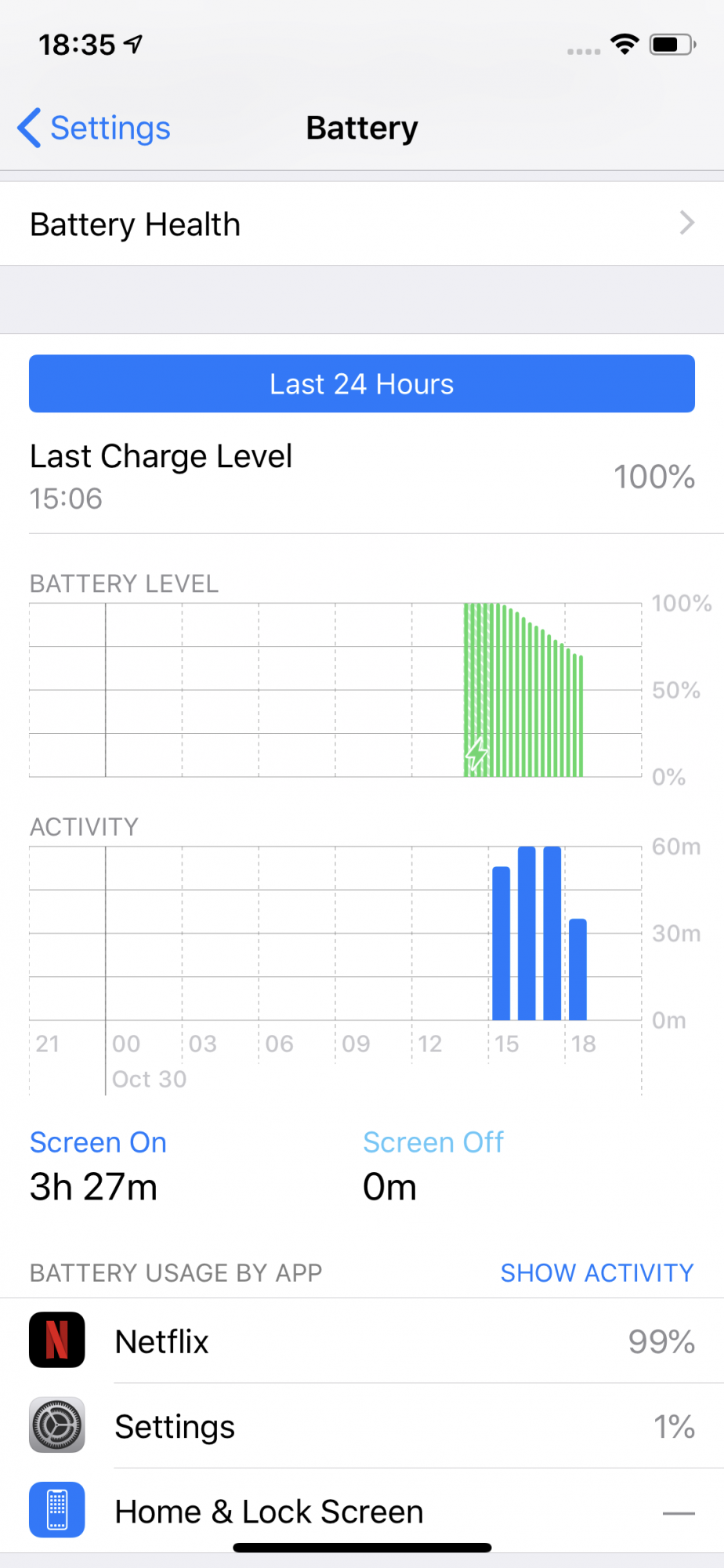Tap Show Activity link
724x1568 pixels.
click(x=597, y=1272)
